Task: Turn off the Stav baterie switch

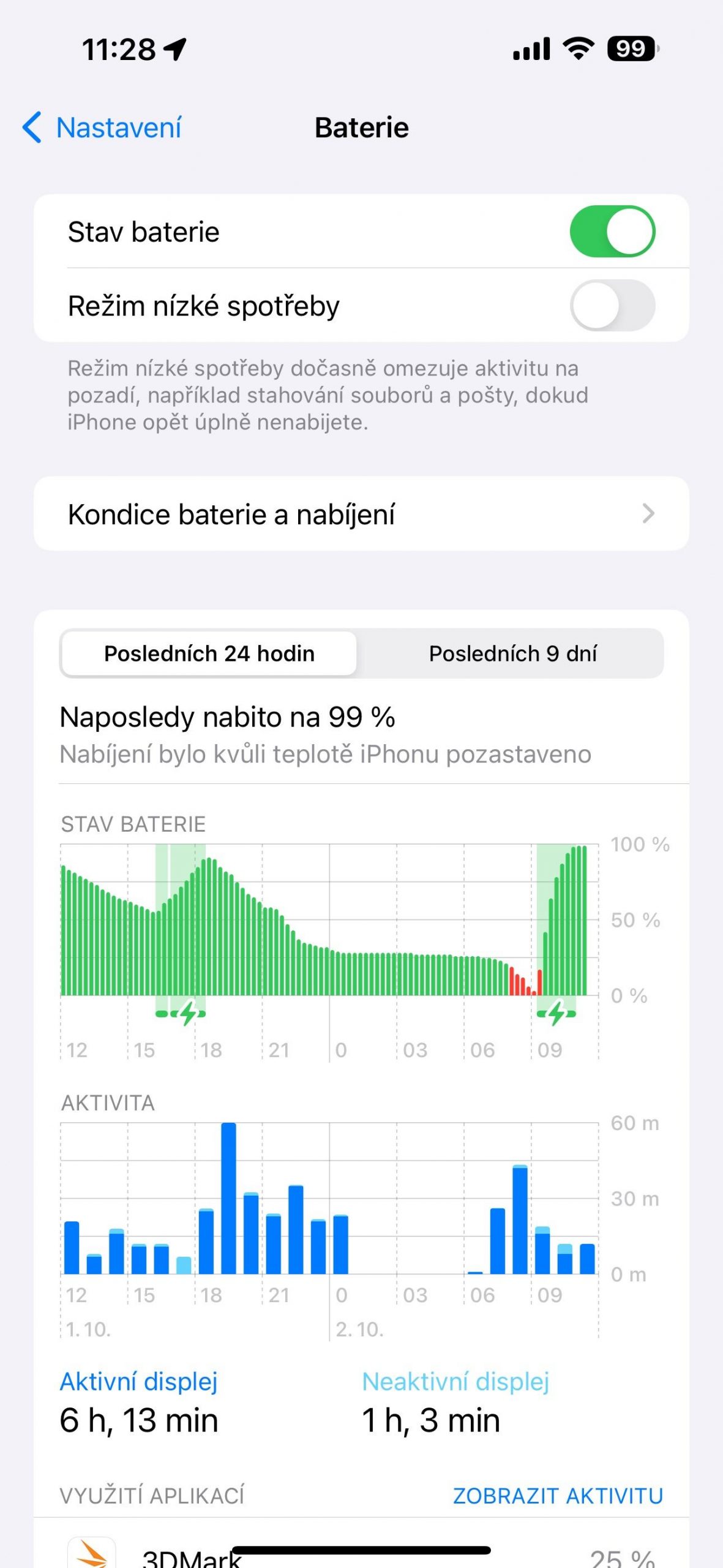Action: 612,232
